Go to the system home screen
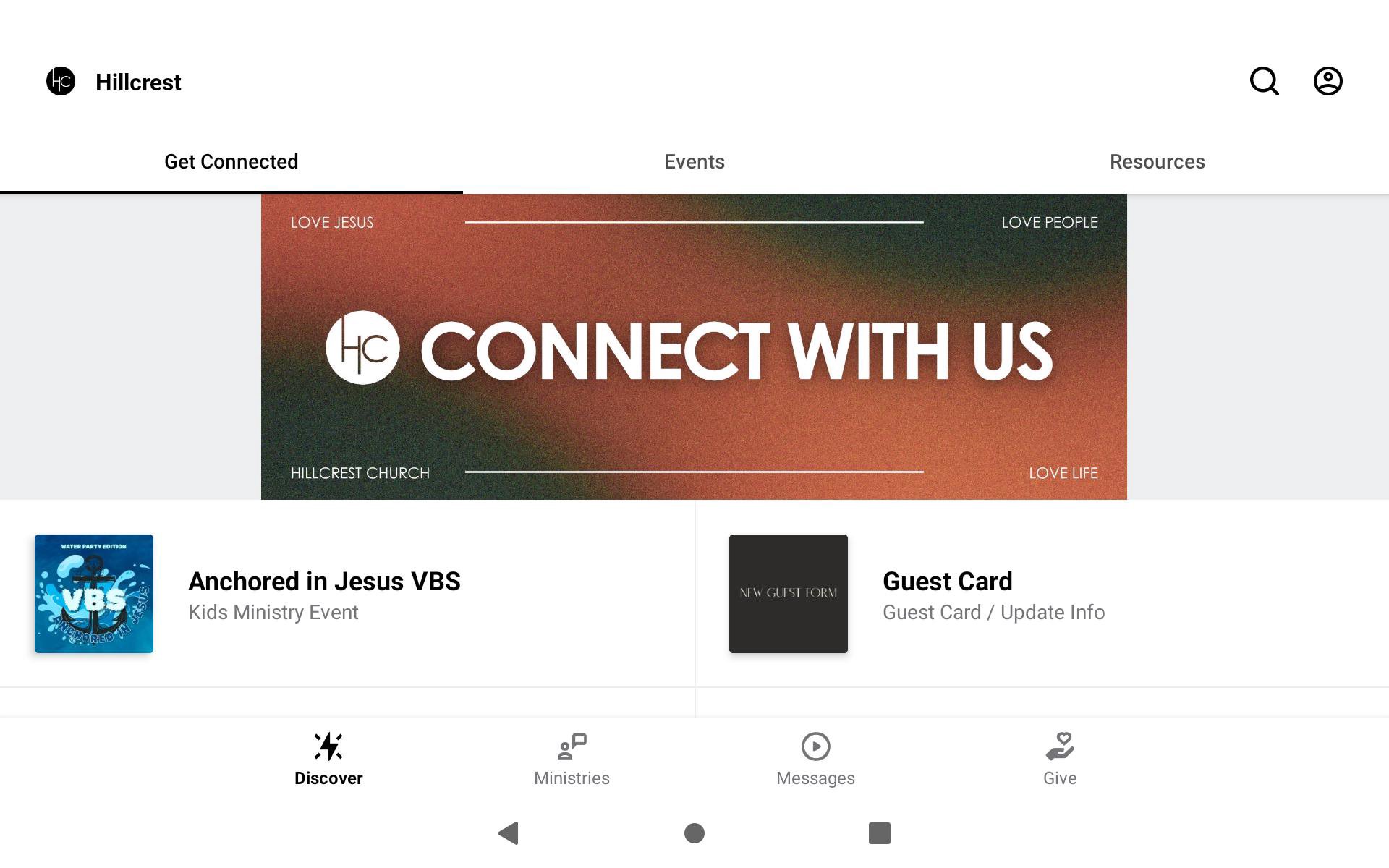This screenshot has width=1389, height=868. tap(694, 833)
